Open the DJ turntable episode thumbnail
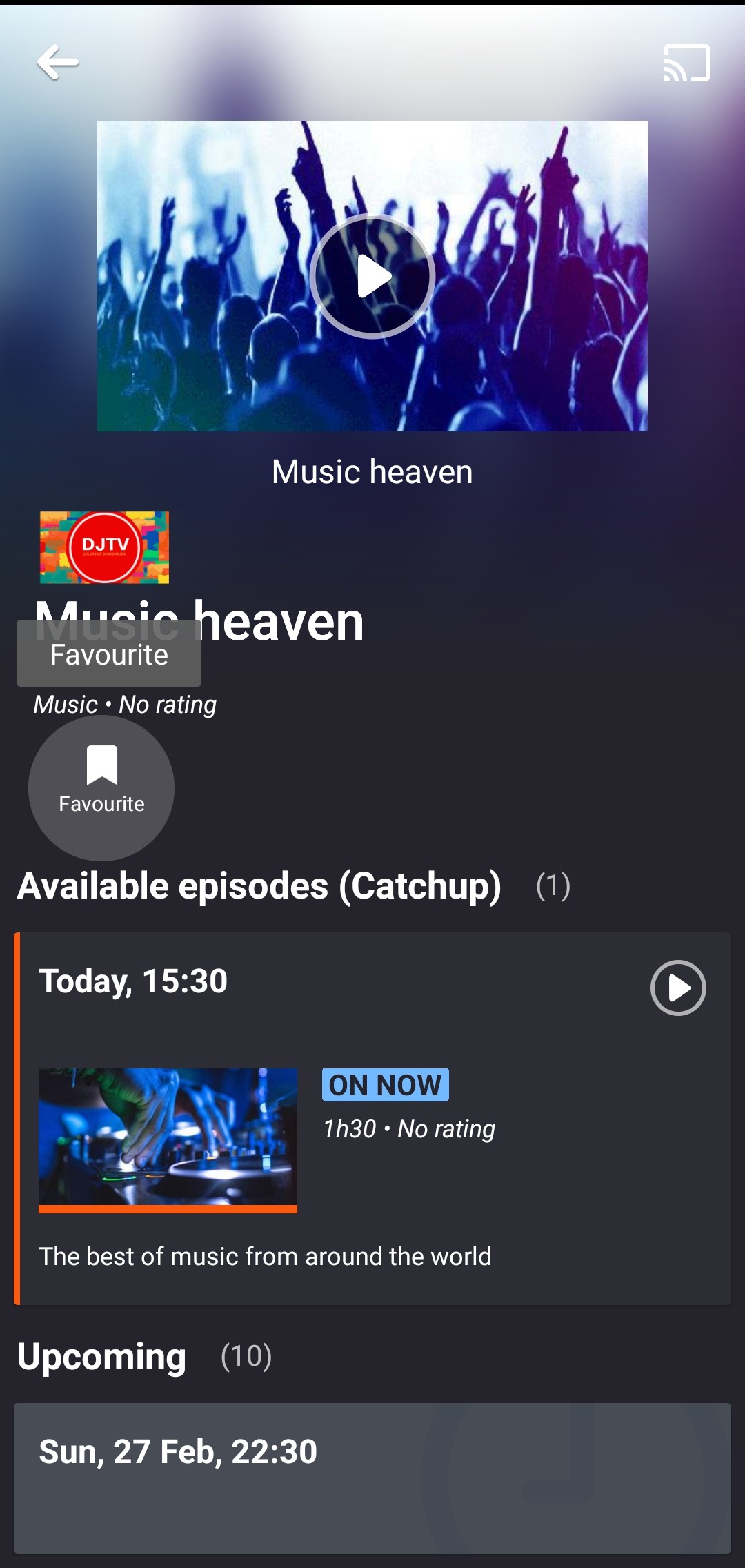The height and width of the screenshot is (1568, 745). tap(168, 1140)
